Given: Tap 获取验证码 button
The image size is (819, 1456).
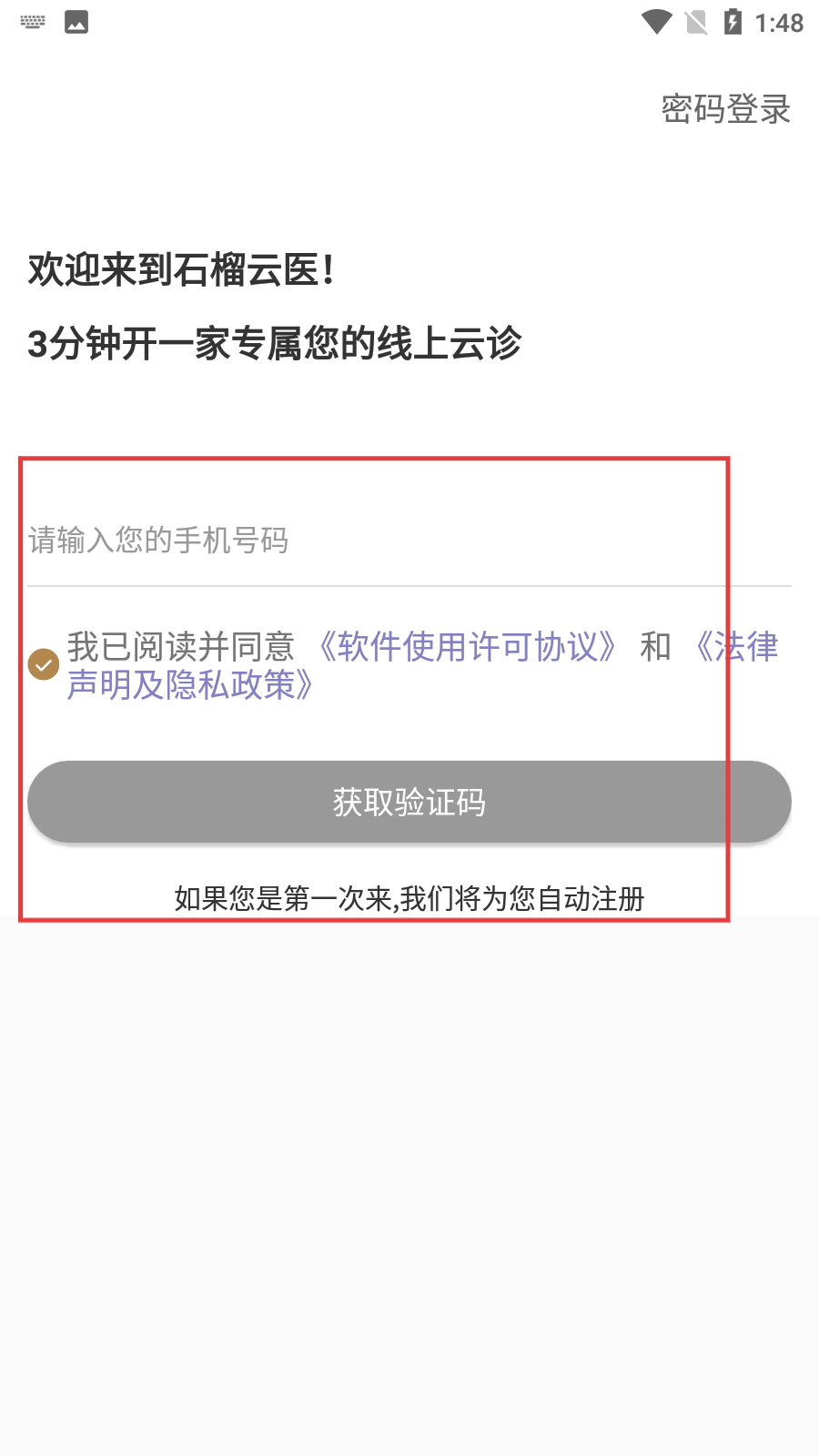Looking at the screenshot, I should point(409,802).
